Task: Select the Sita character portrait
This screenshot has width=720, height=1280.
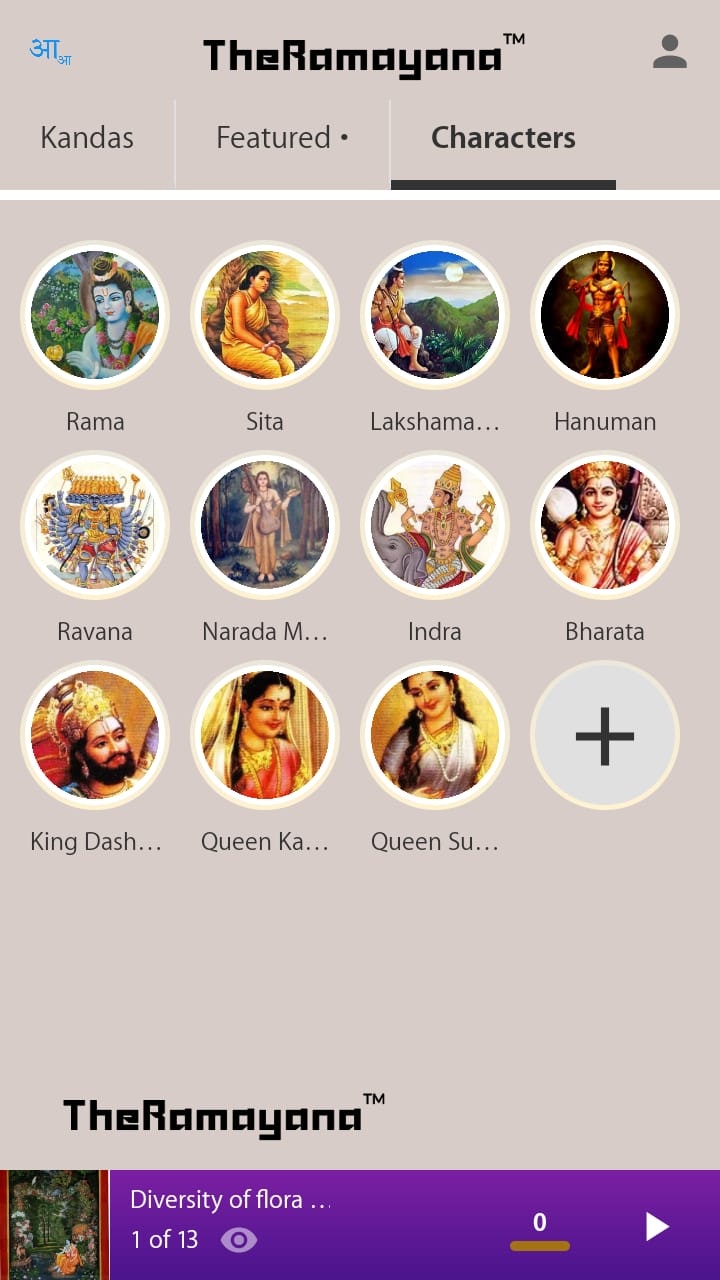Action: tap(265, 315)
